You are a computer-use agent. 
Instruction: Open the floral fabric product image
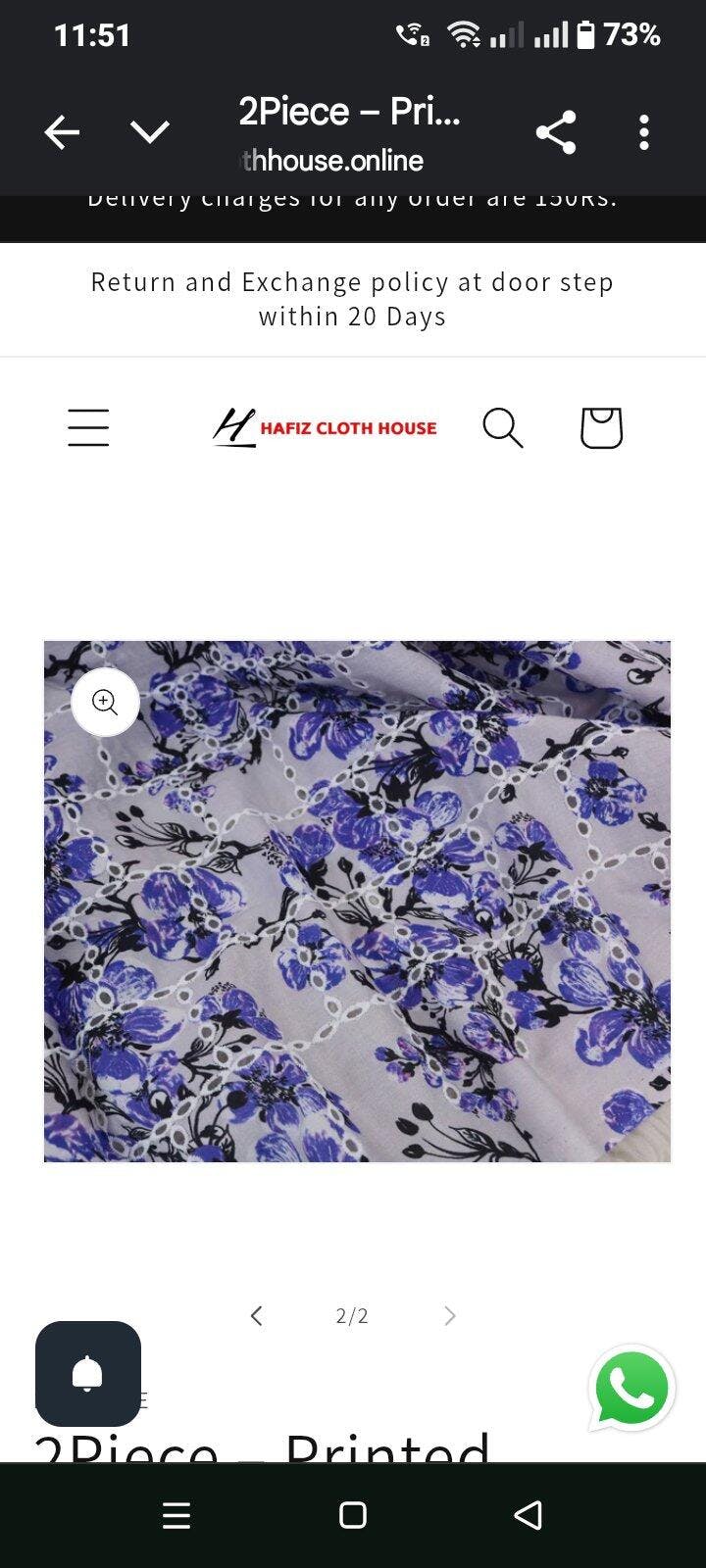click(x=357, y=902)
